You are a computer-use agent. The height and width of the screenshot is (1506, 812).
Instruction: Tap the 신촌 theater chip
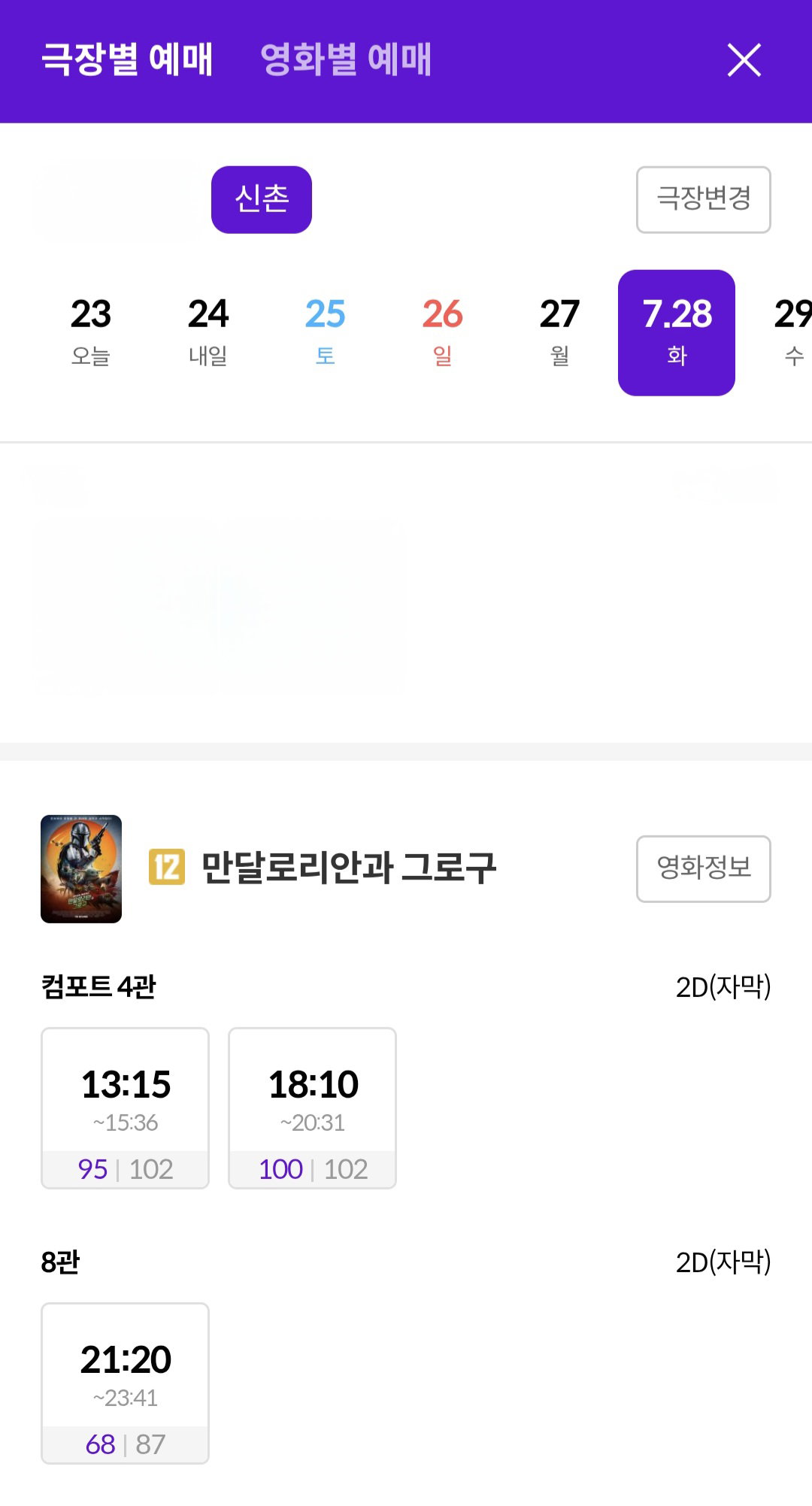(x=262, y=199)
